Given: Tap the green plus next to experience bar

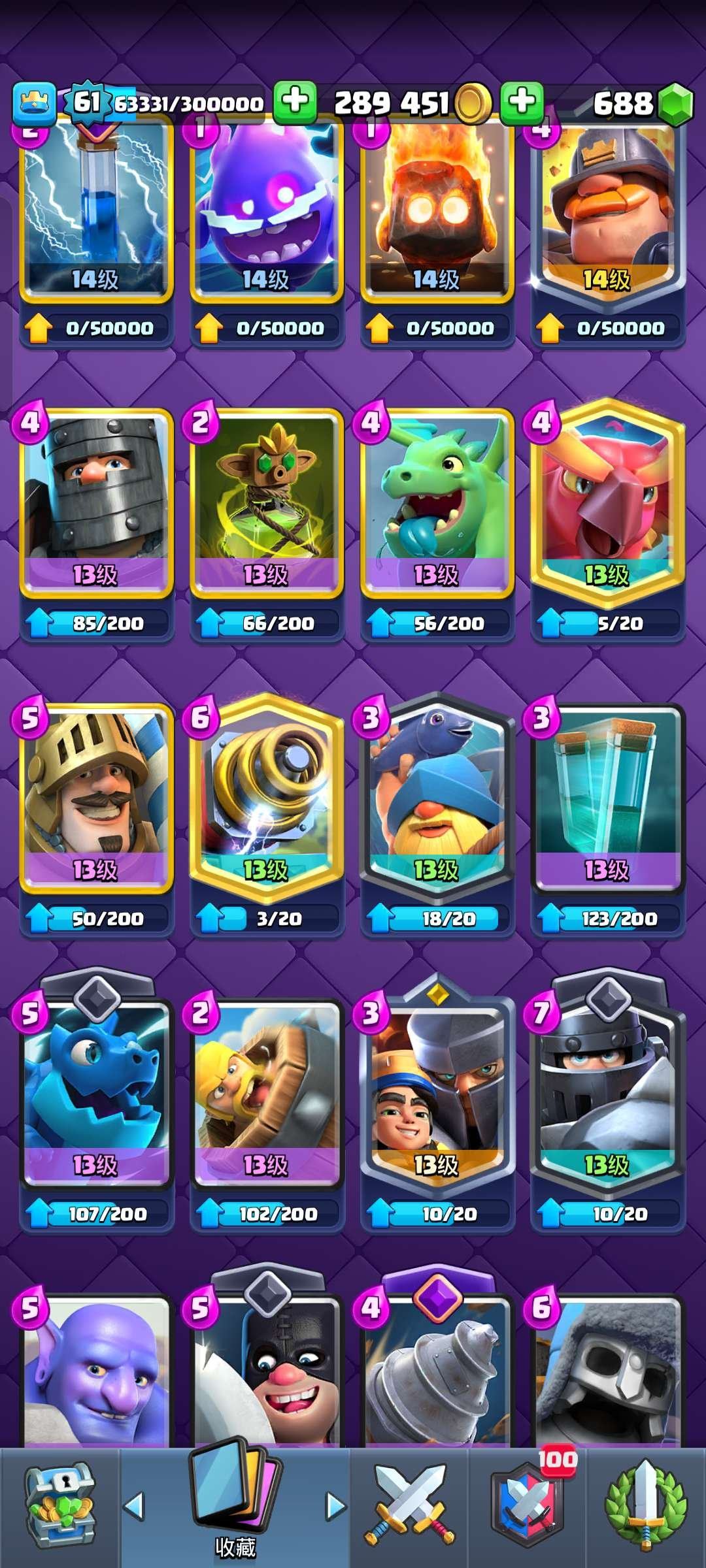Looking at the screenshot, I should coord(295,103).
